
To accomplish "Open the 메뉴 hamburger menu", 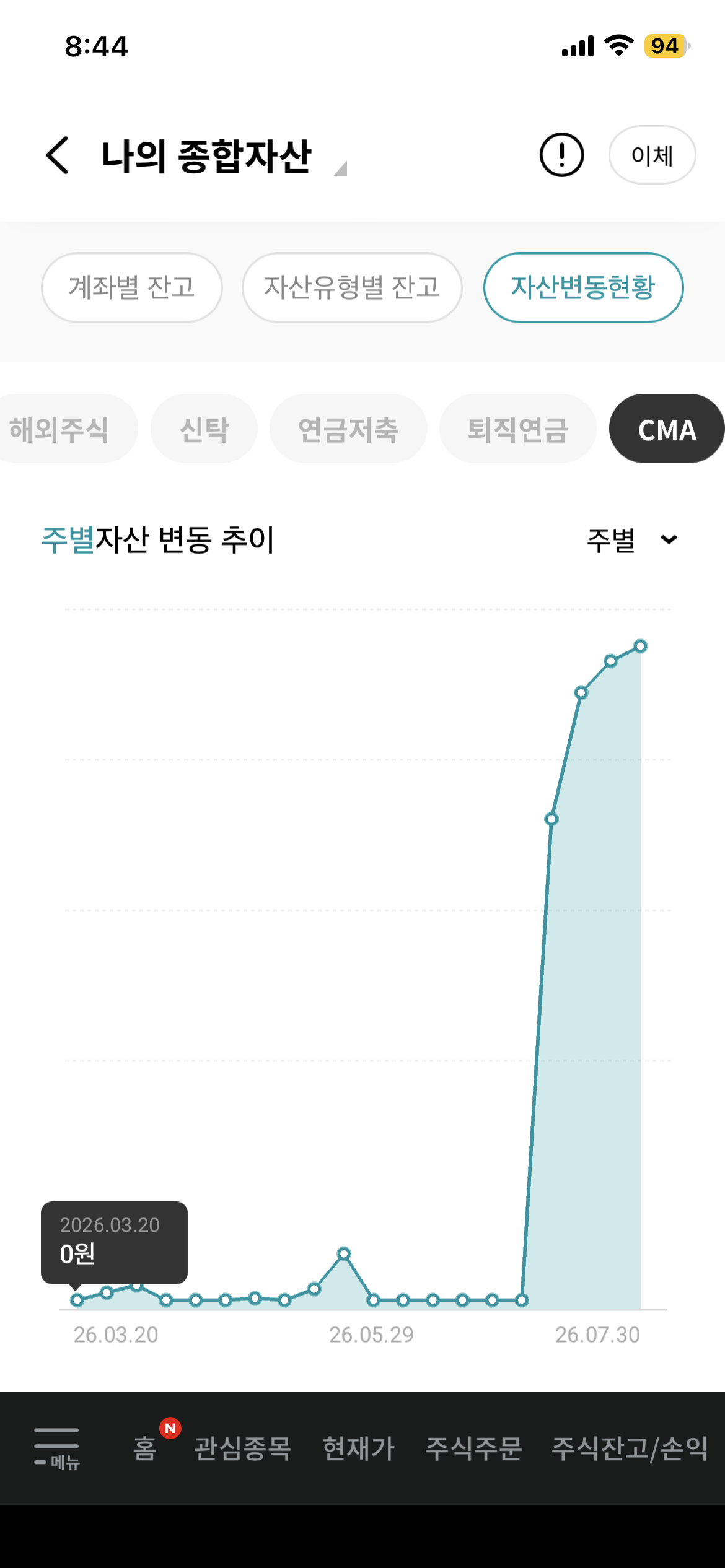I will coord(56,1448).
